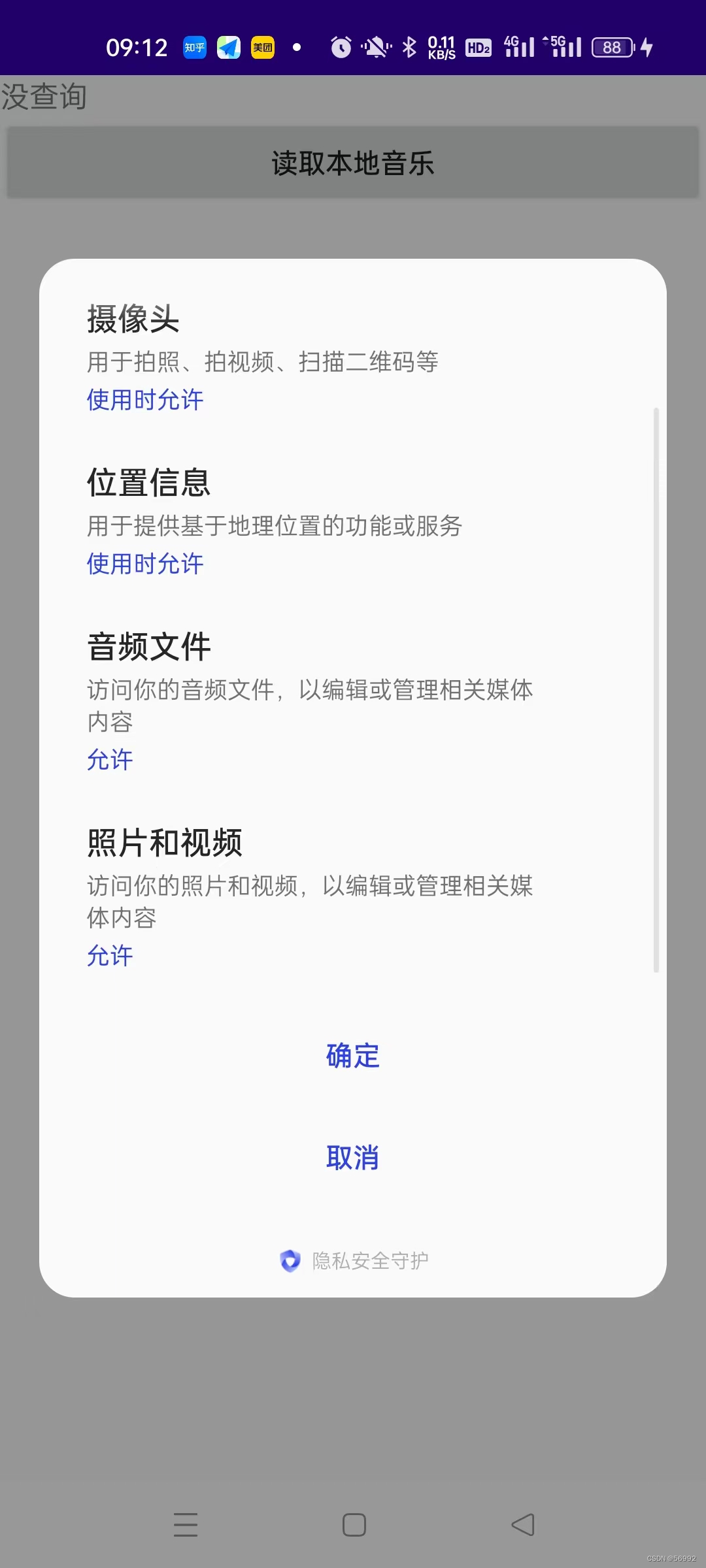The image size is (706, 1568).
Task: Change the 照片和视频 permission option 允许
Action: click(x=110, y=956)
